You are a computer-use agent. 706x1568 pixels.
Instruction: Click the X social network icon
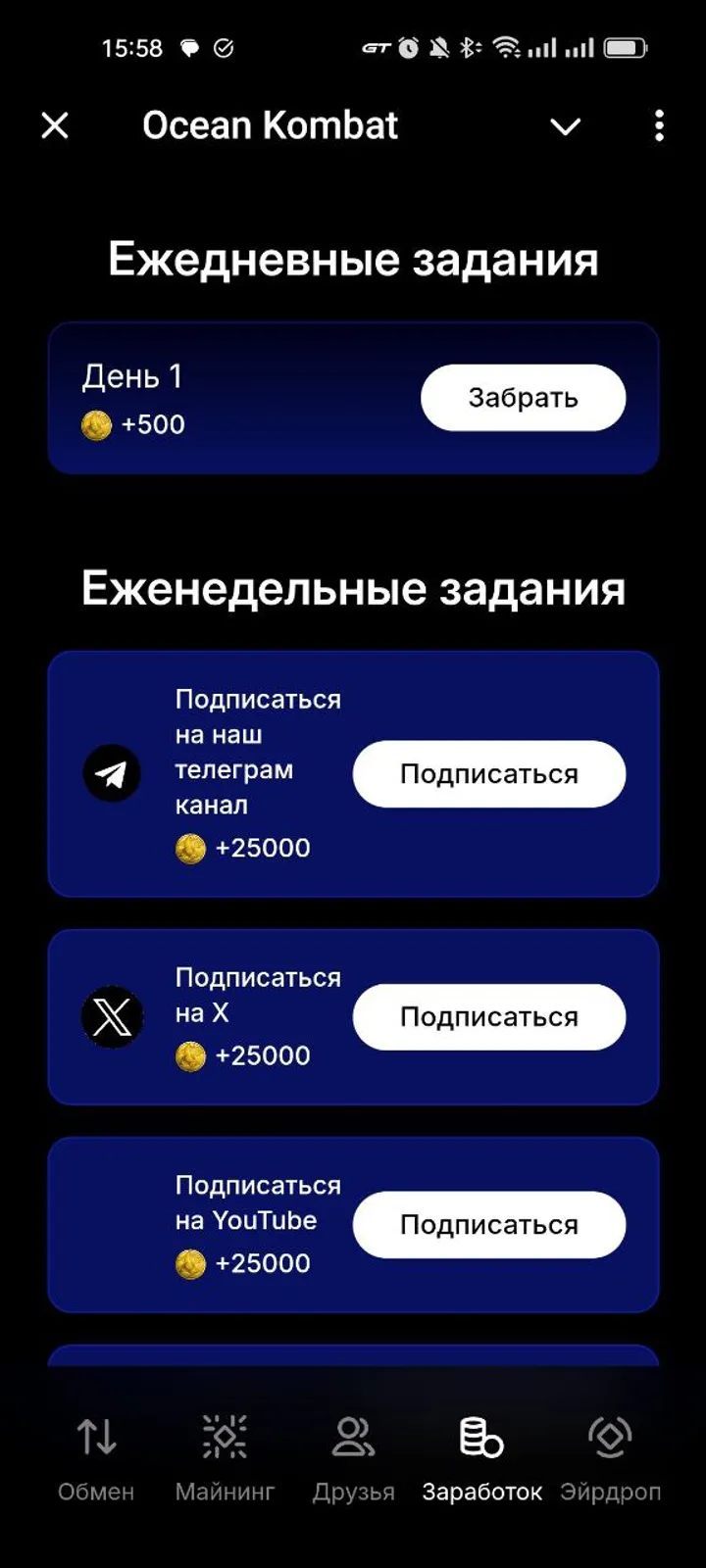point(112,1016)
